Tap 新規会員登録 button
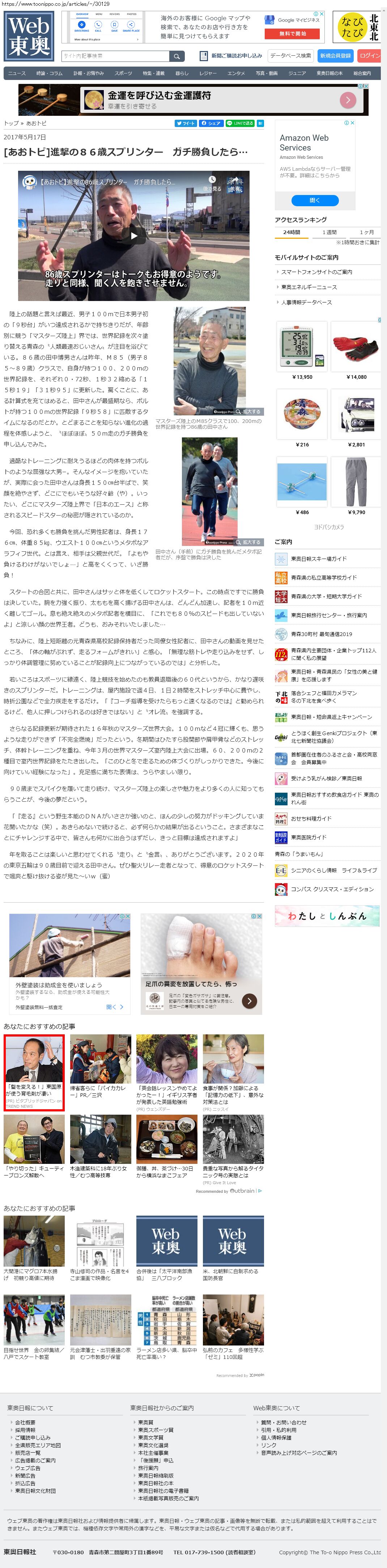Screen dimensions: 387x1568 pyautogui.click(x=335, y=56)
